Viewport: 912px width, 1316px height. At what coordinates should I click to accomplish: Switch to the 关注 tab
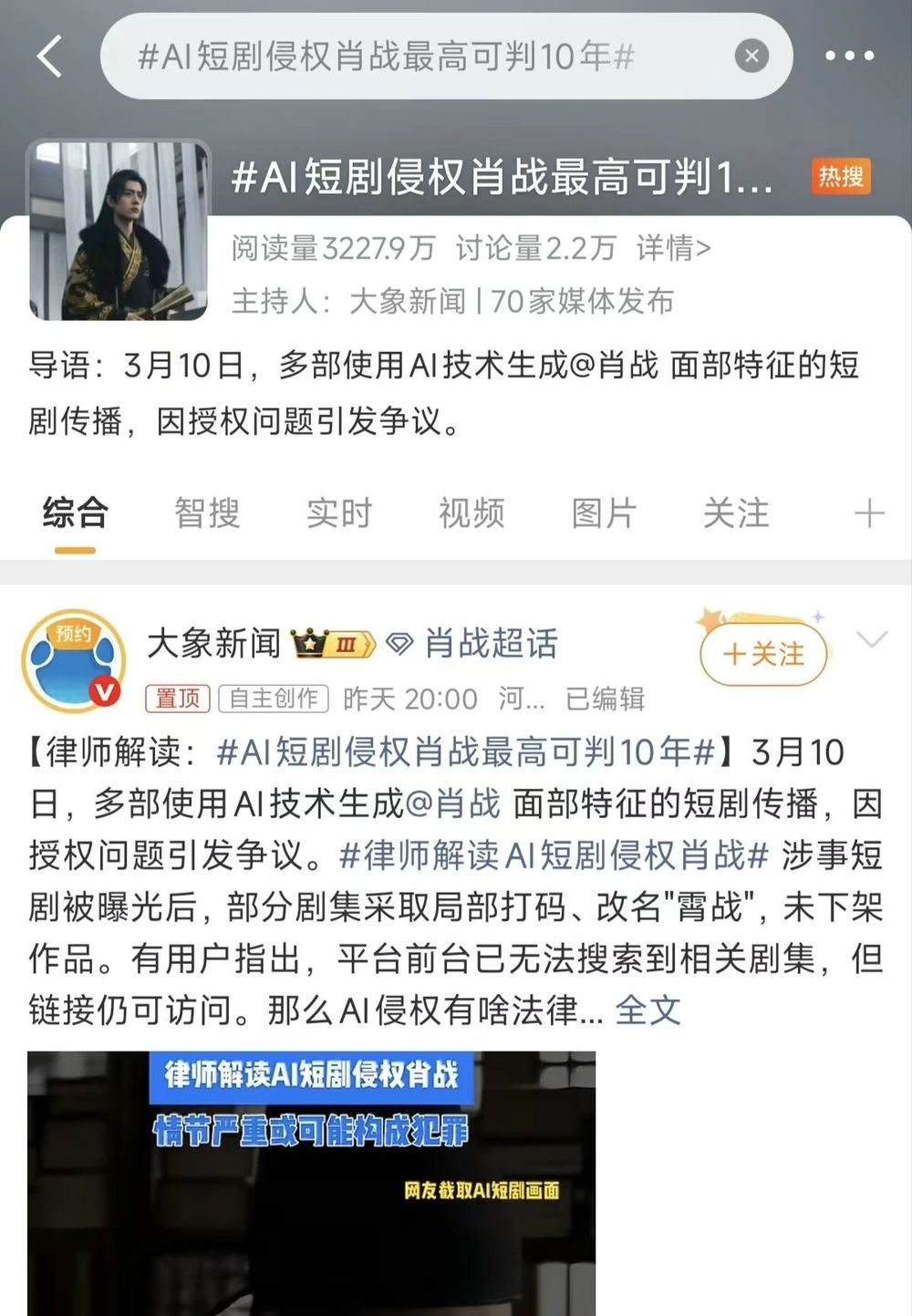tap(736, 513)
